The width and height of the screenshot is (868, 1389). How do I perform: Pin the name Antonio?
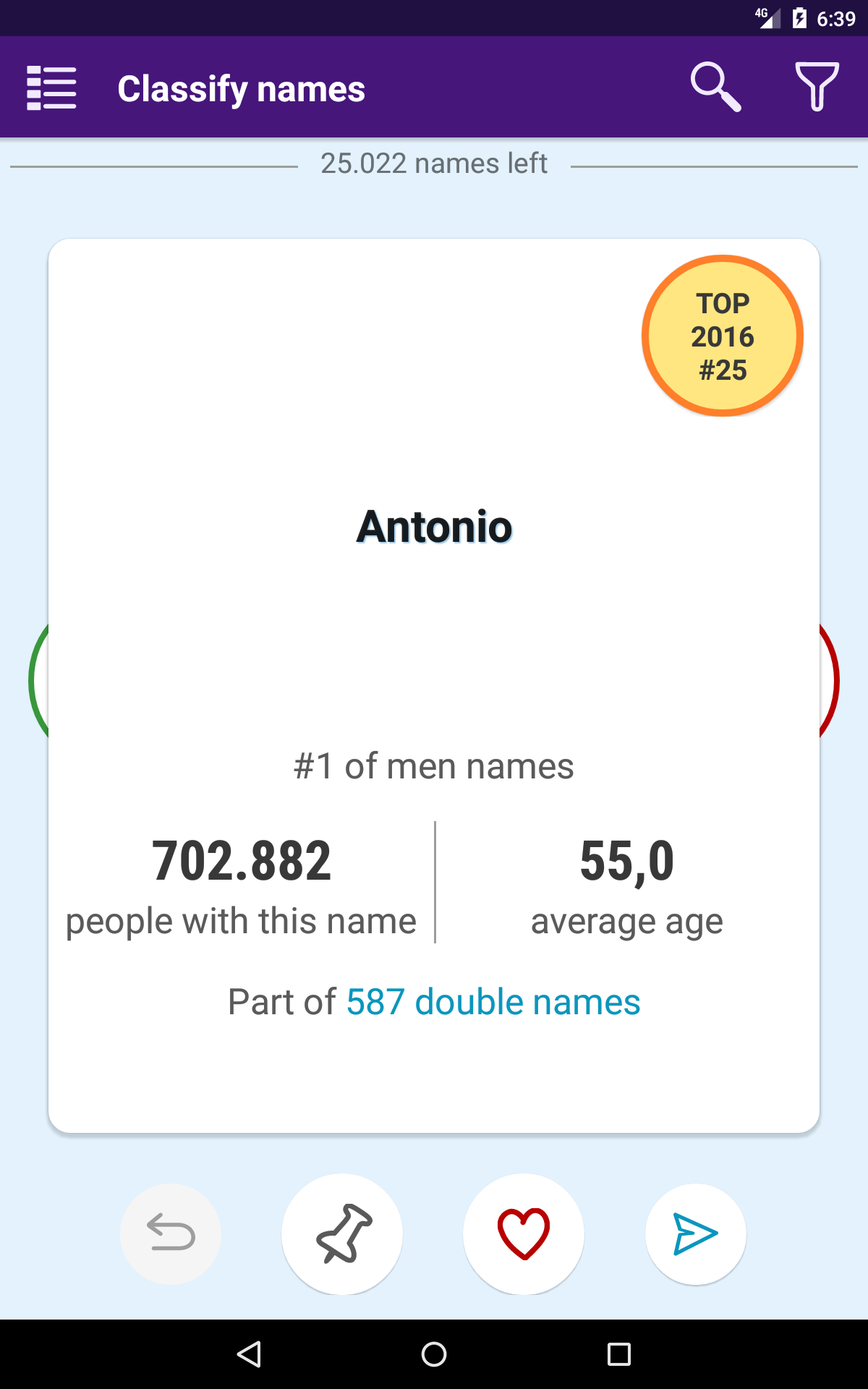click(x=342, y=1233)
